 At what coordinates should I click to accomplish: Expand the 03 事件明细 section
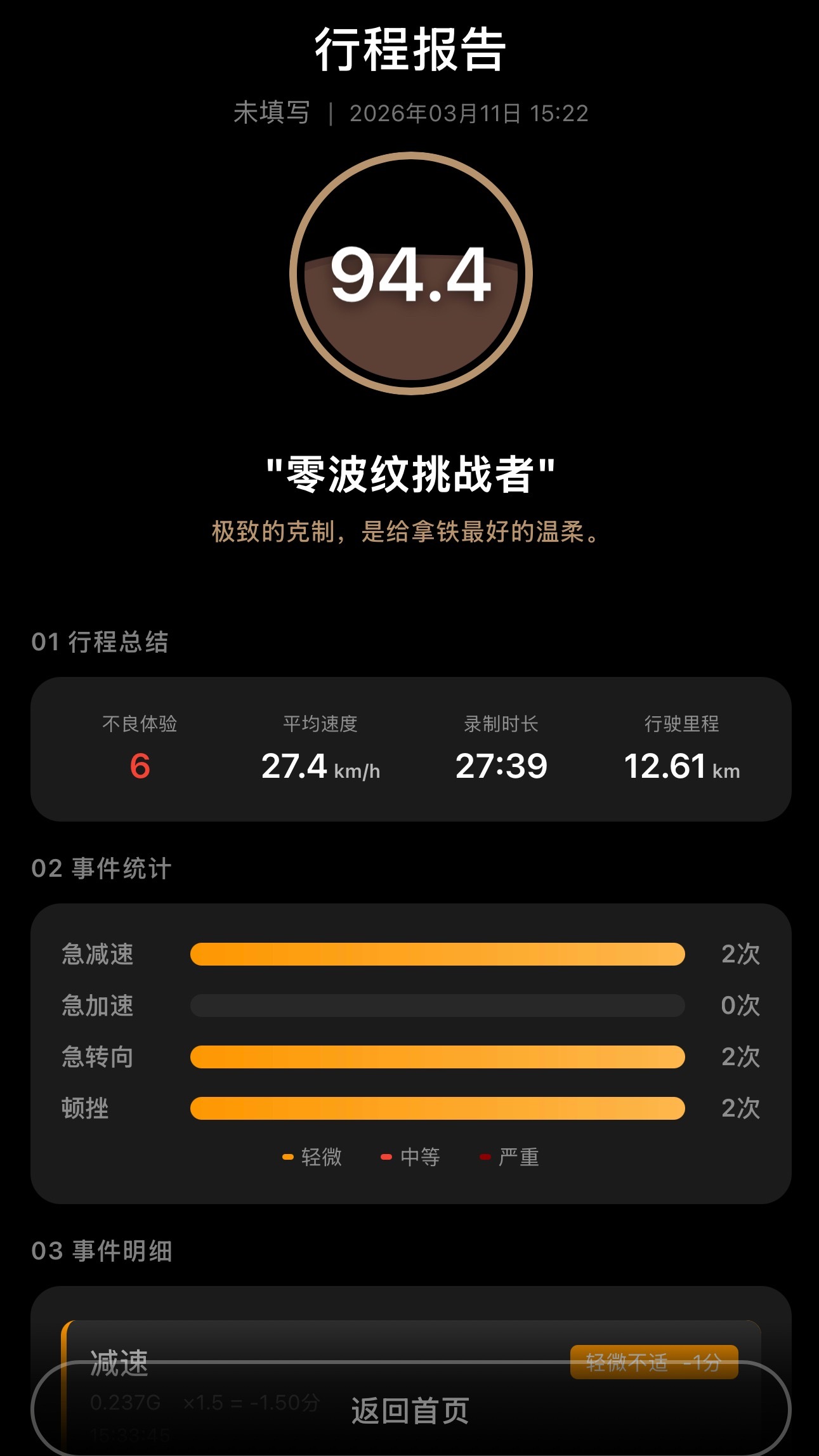(x=102, y=1250)
